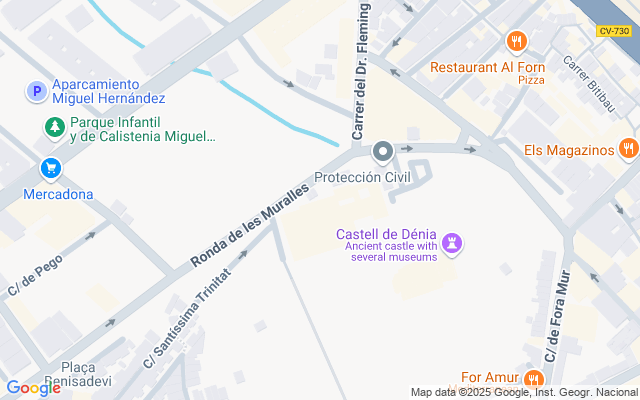Screen dimensions: 640x400
Task: Select the Protección Civil map pin
Action: (382, 153)
